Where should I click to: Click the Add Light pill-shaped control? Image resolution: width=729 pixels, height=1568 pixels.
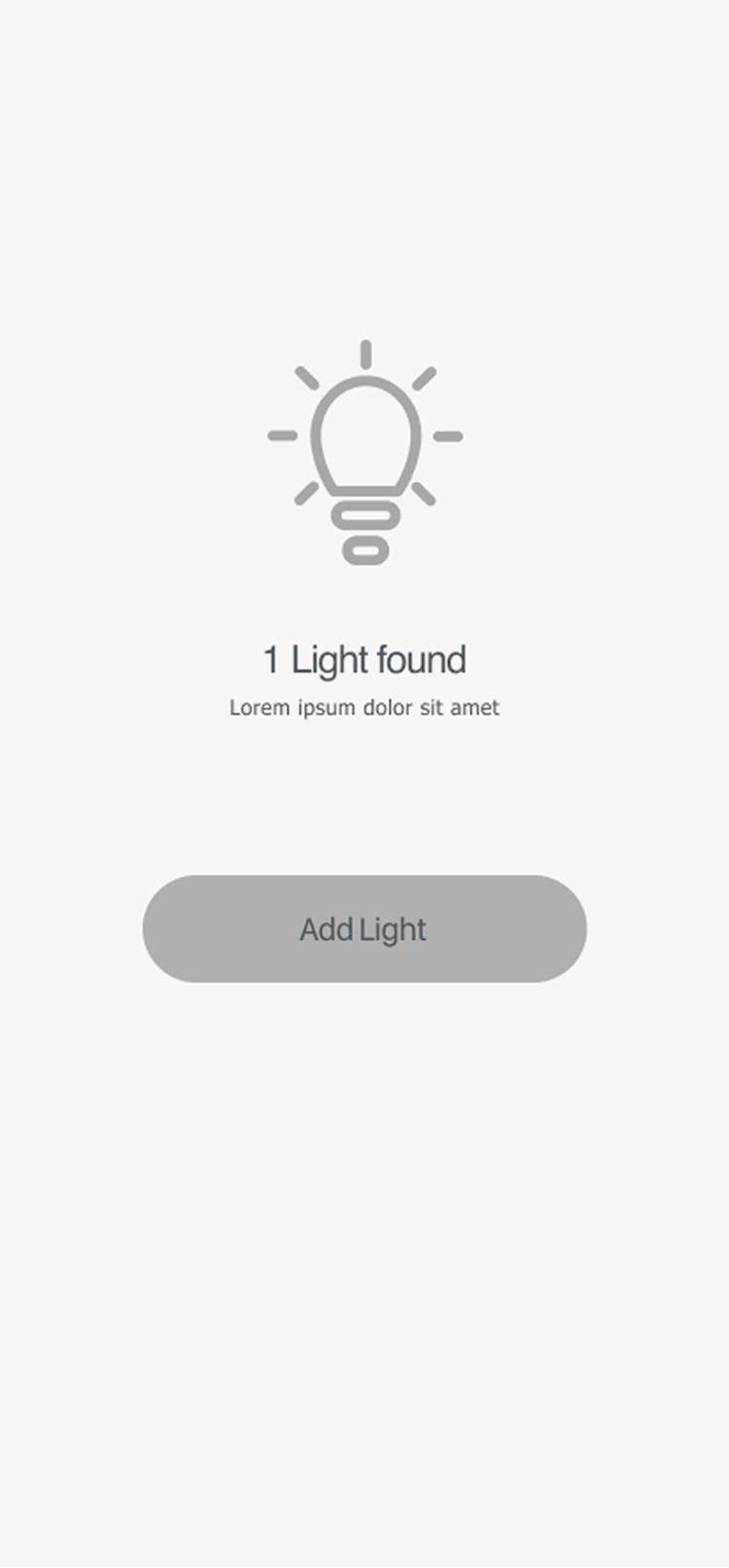(364, 928)
